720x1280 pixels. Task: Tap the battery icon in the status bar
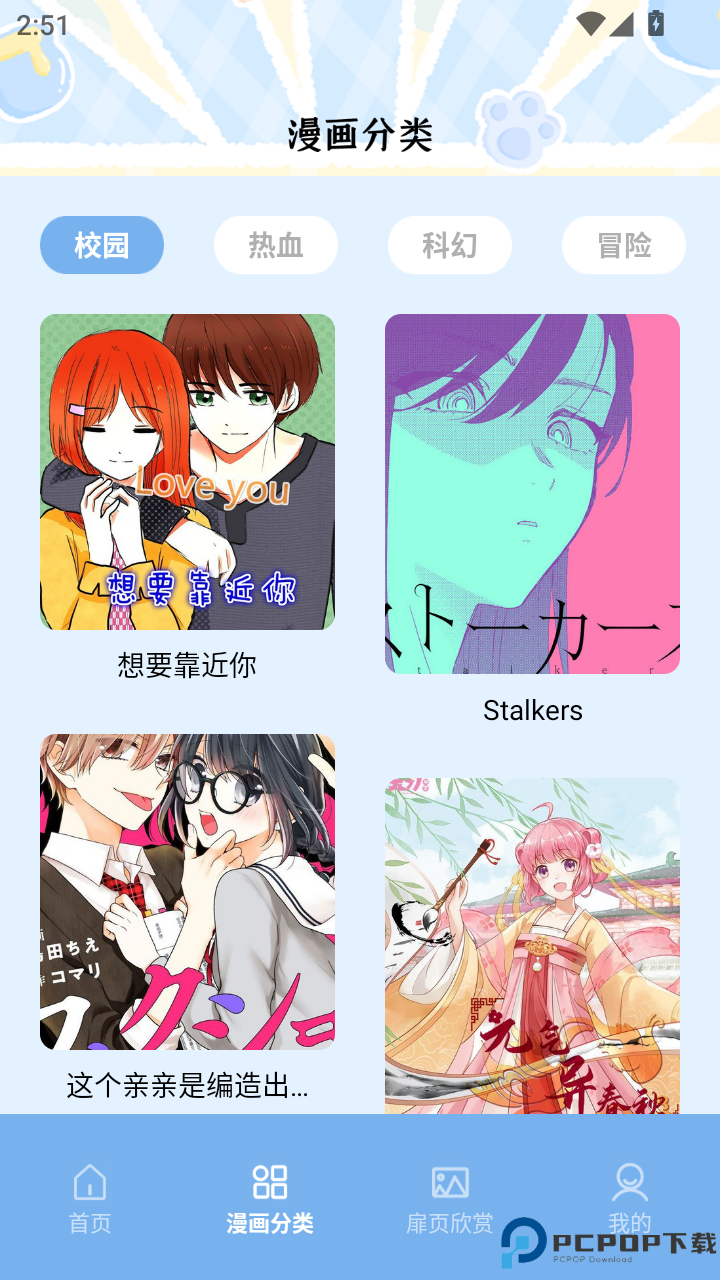pyautogui.click(x=655, y=23)
